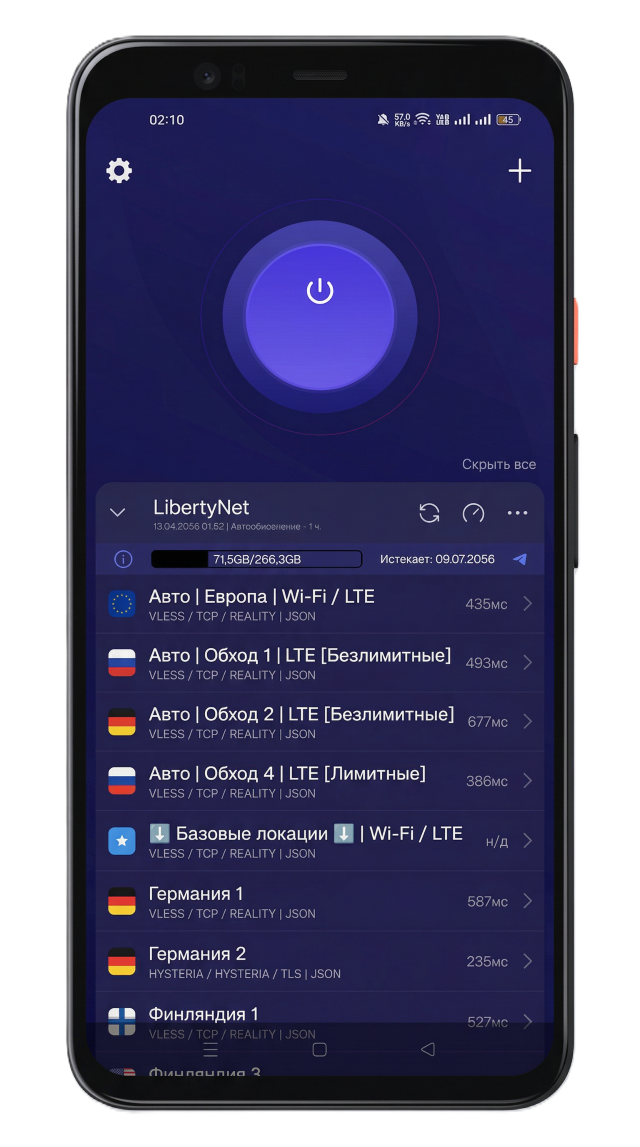
Task: Select Авто | Обход 1 | LTE server
Action: (x=300, y=663)
